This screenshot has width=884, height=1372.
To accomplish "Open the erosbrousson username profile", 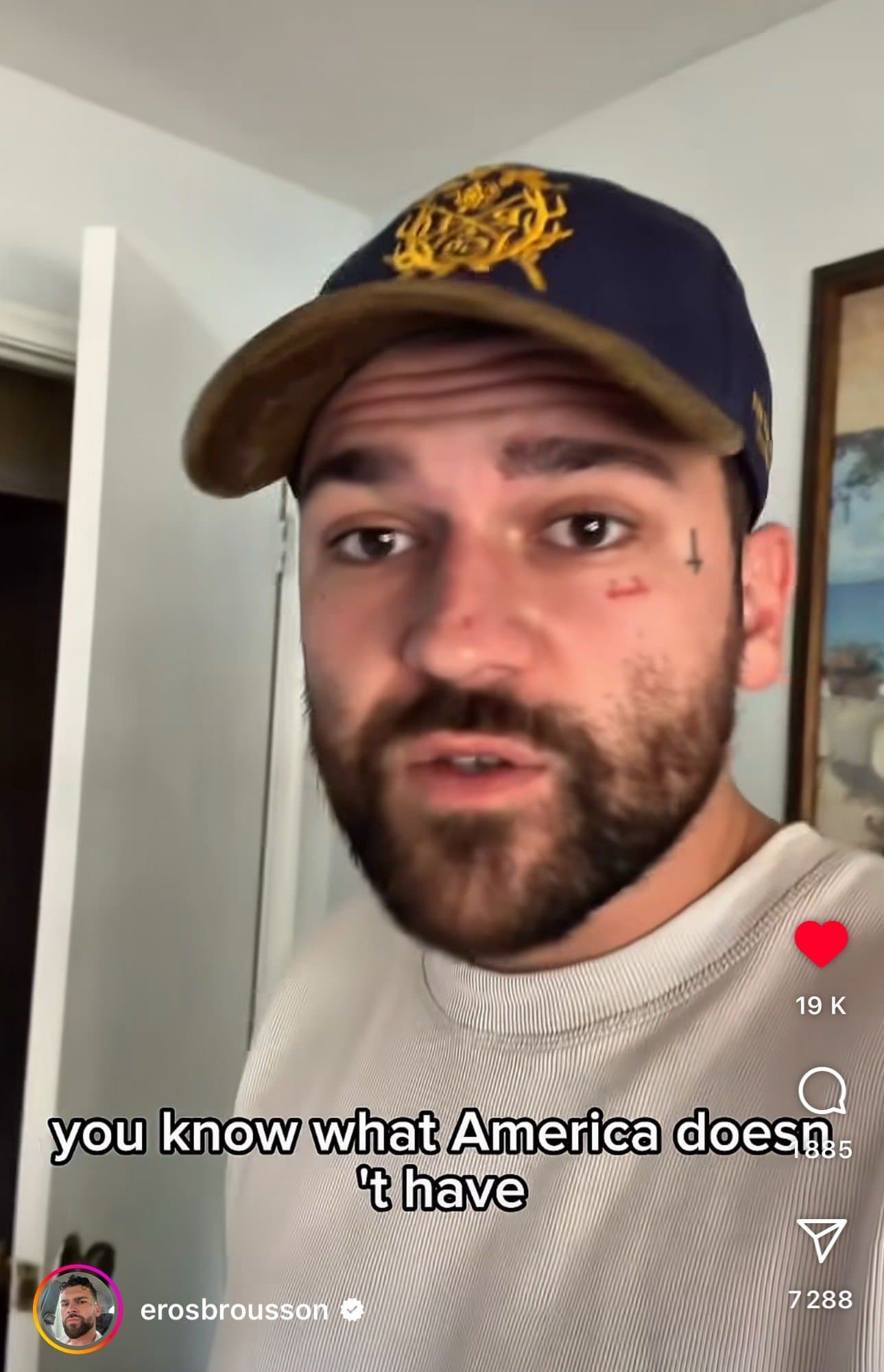I will (234, 1310).
